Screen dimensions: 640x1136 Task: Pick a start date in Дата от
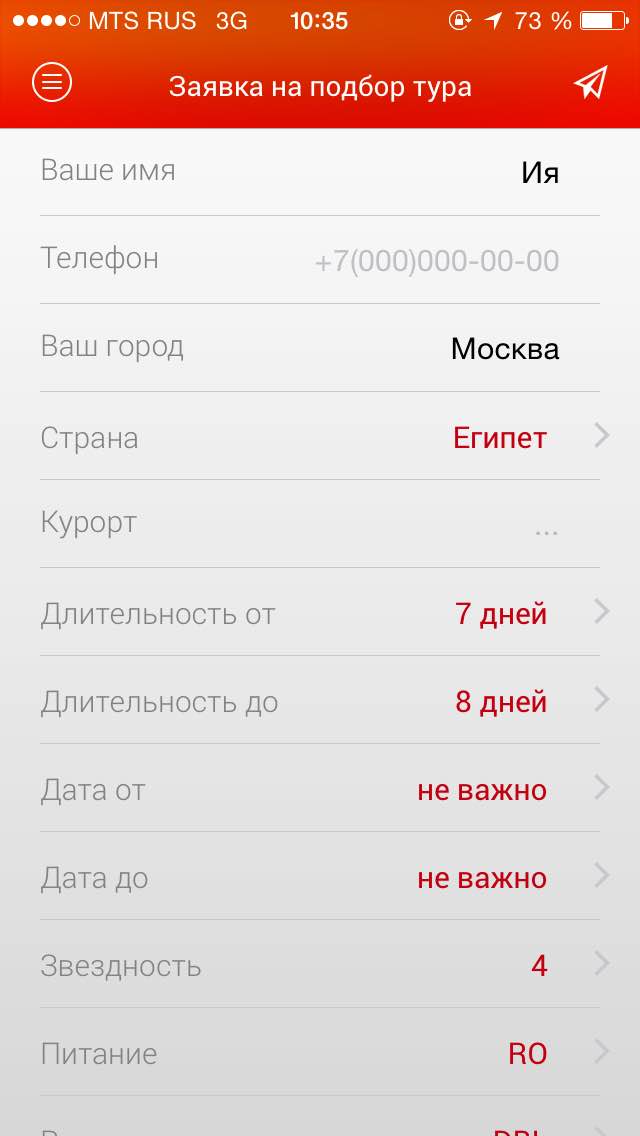point(482,789)
